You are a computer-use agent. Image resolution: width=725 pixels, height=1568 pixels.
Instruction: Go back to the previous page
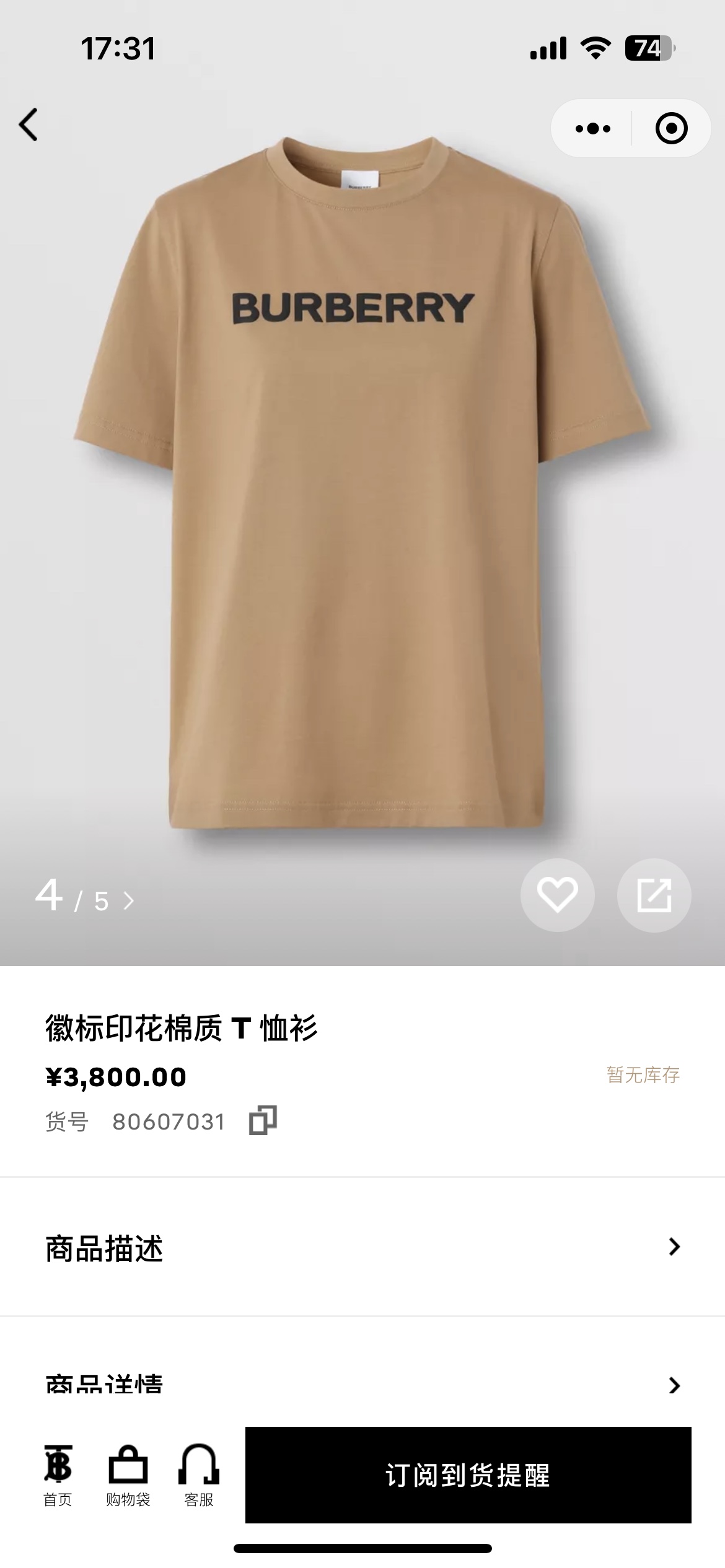point(29,125)
